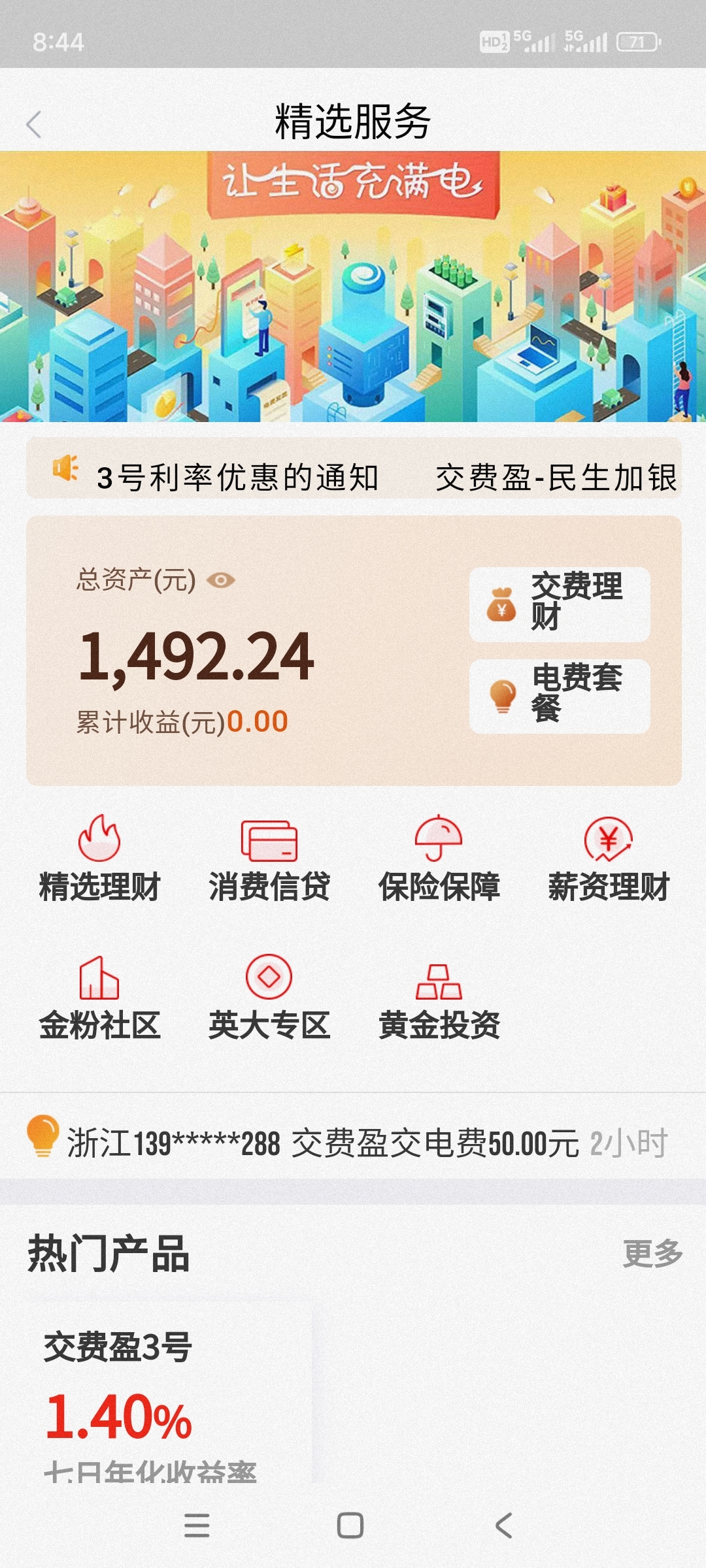The height and width of the screenshot is (1568, 706).
Task: Hide total assets with eye icon
Action: (221, 580)
